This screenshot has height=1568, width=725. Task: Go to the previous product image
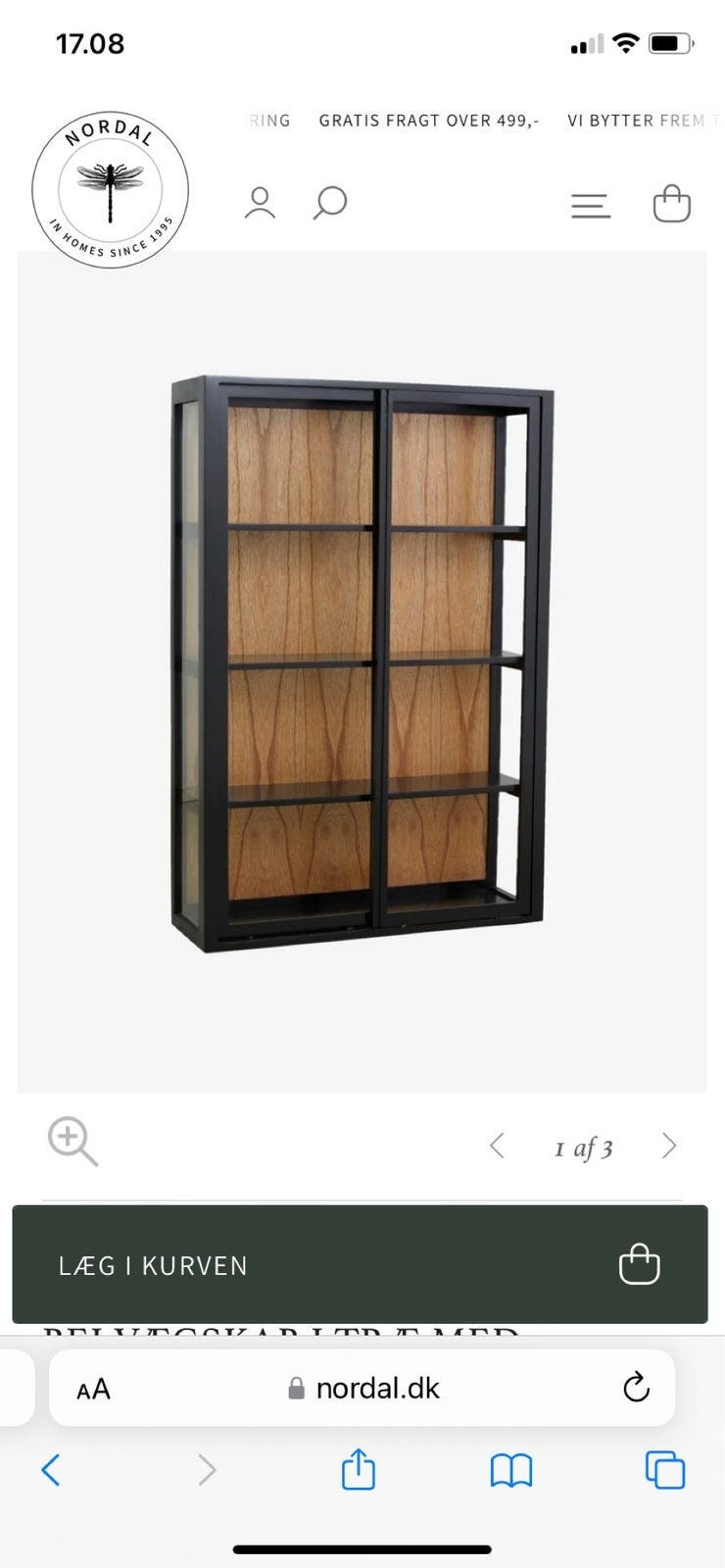tap(498, 1146)
